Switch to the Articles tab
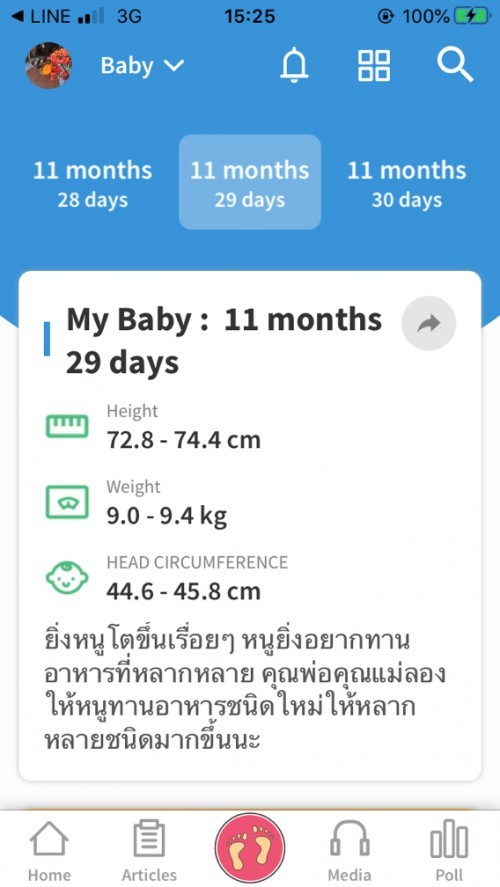The image size is (500, 887). tap(149, 851)
